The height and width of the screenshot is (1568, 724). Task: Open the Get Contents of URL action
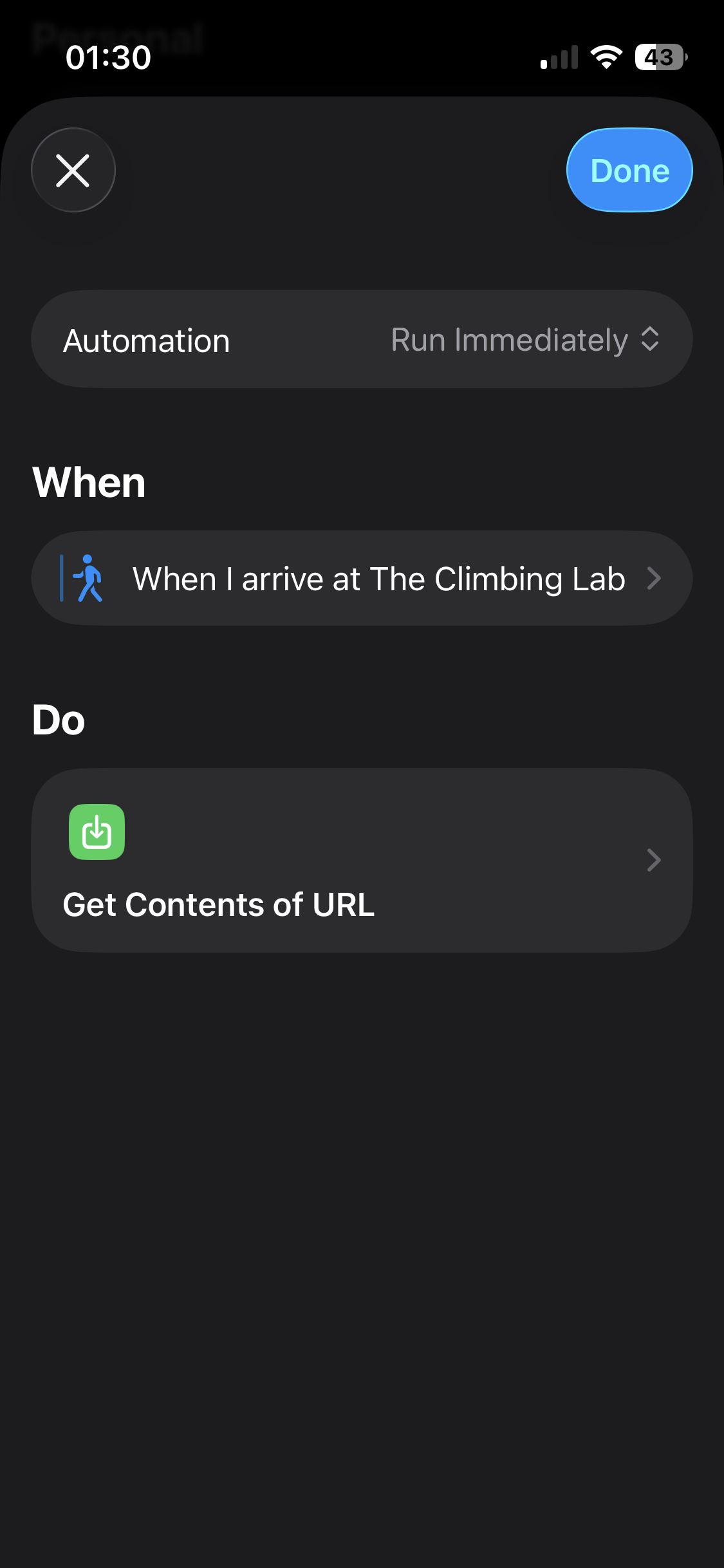coord(362,860)
